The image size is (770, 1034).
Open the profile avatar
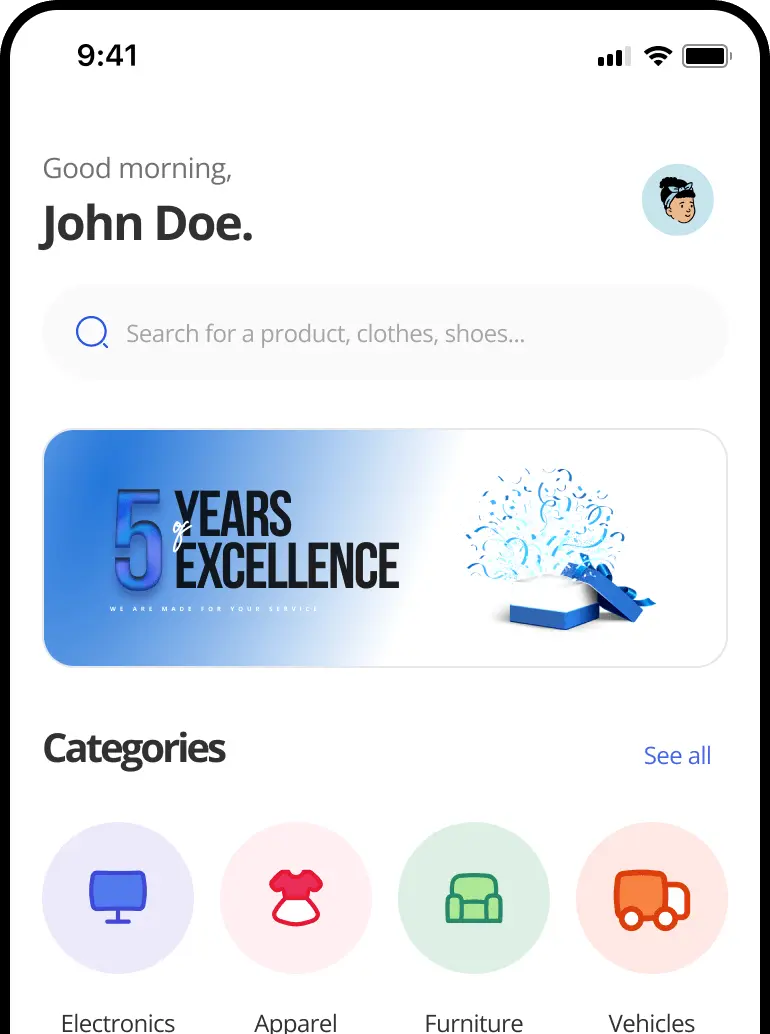677,200
